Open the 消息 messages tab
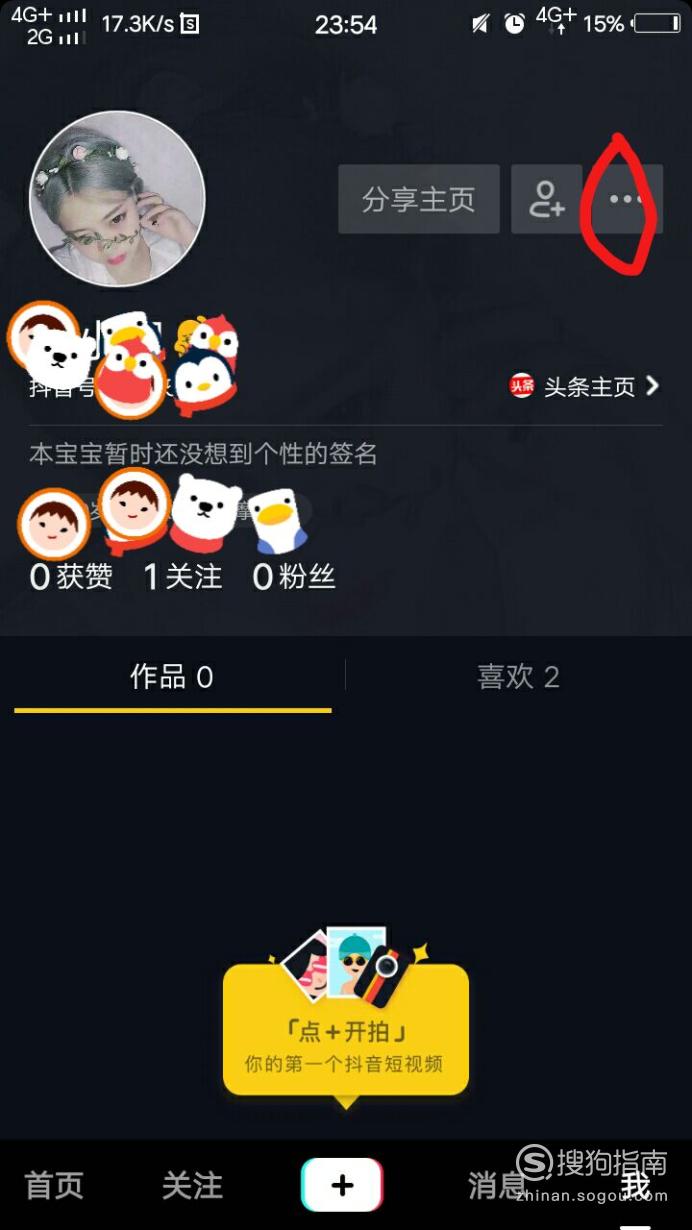Viewport: 692px width, 1230px height. coord(497,1186)
